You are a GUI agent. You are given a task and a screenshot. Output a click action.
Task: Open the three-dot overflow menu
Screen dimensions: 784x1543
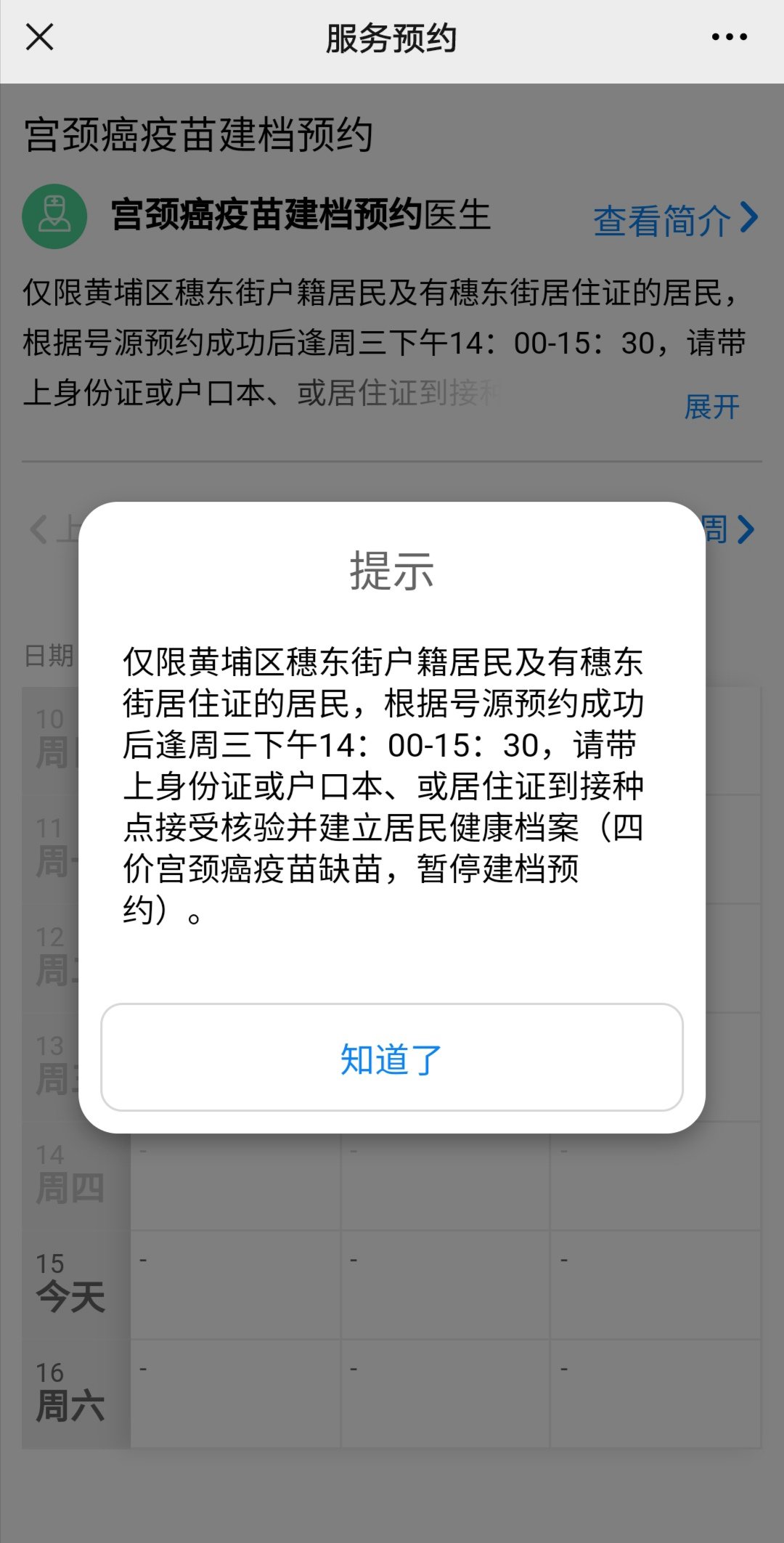pos(729,37)
